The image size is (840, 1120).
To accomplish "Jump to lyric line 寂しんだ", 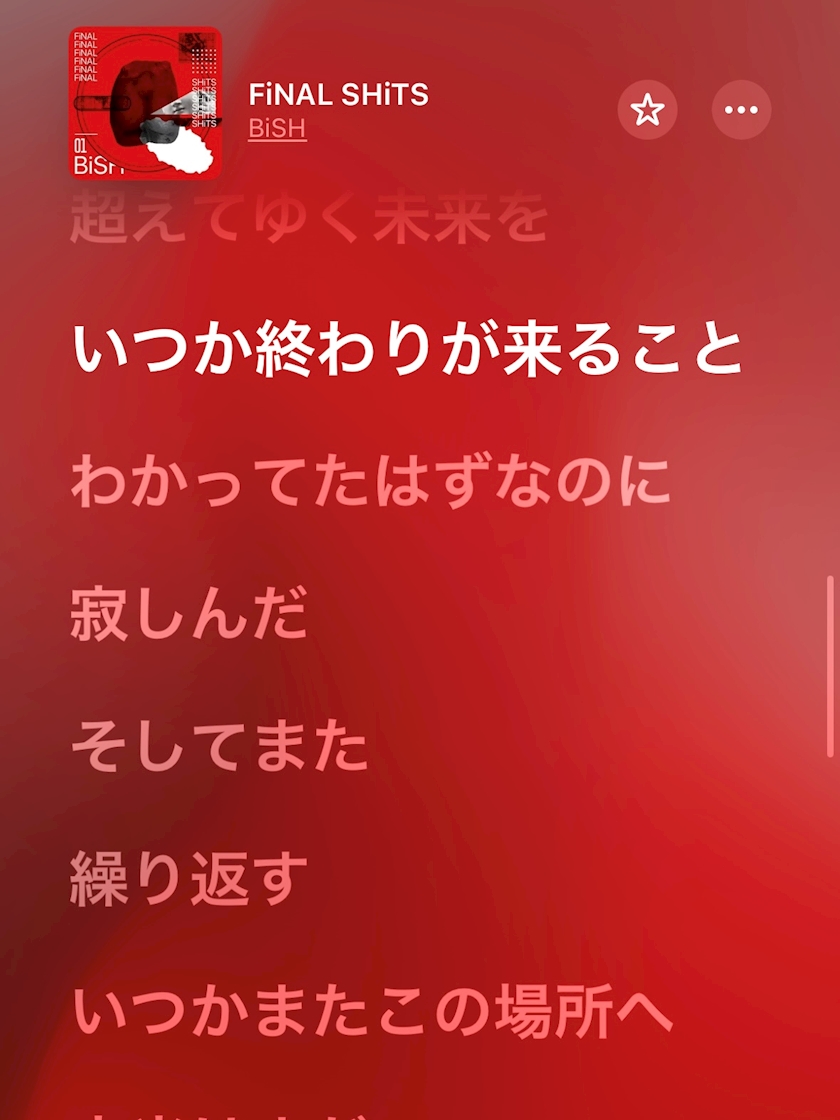I will (189, 615).
